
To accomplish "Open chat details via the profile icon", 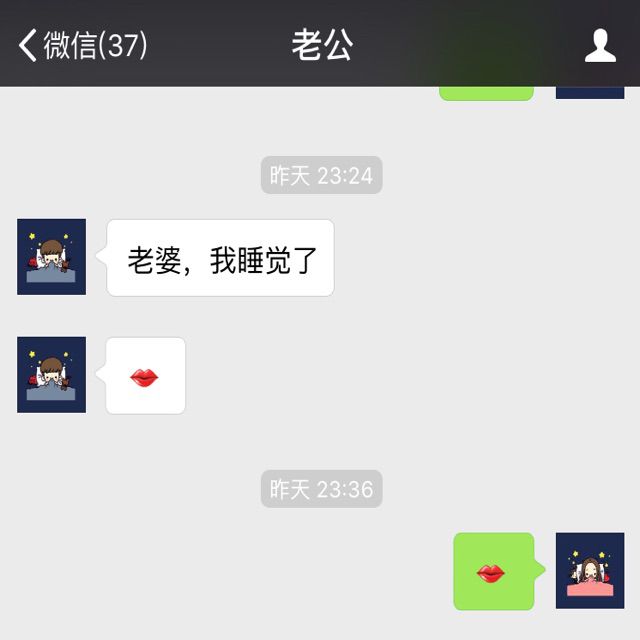I will coord(600,45).
